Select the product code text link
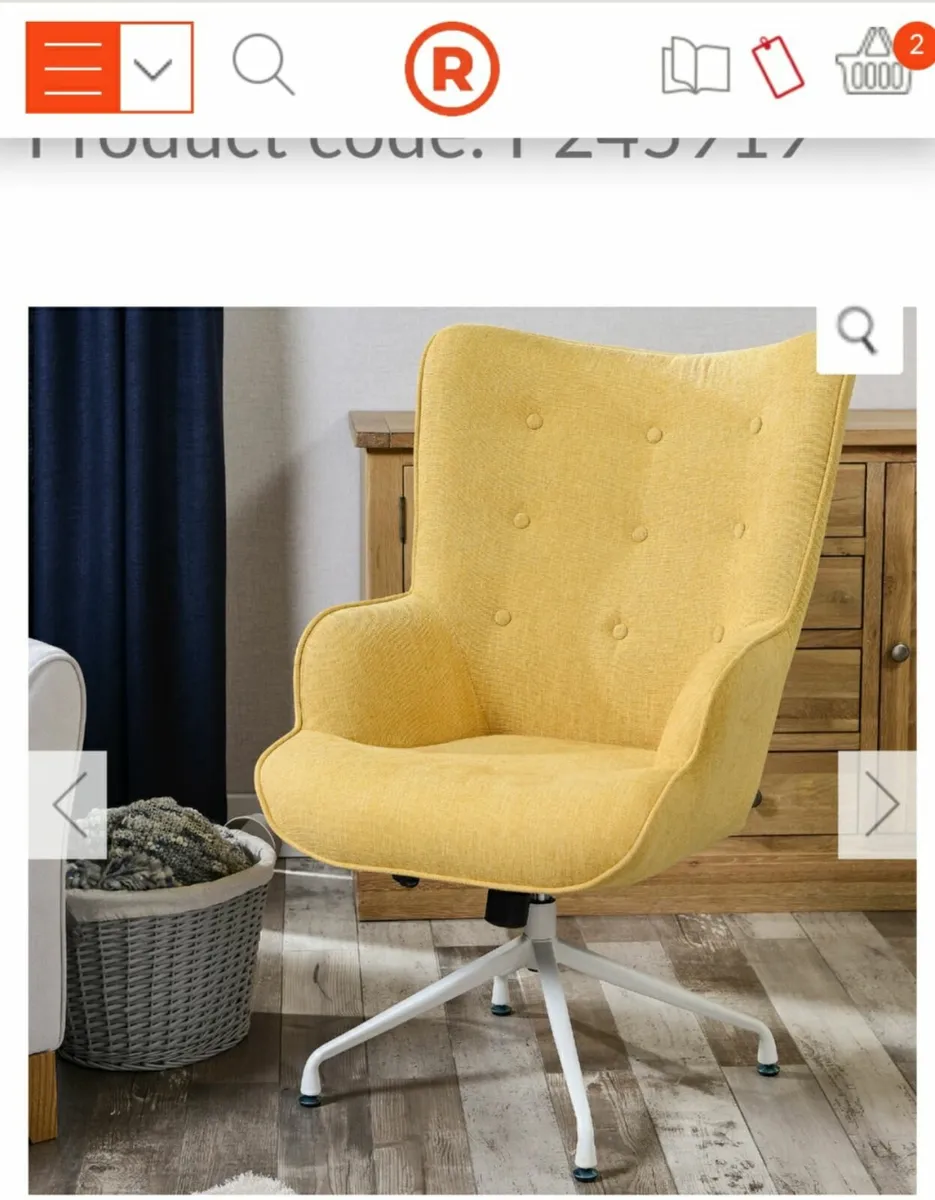This screenshot has width=935, height=1200. [x=420, y=140]
